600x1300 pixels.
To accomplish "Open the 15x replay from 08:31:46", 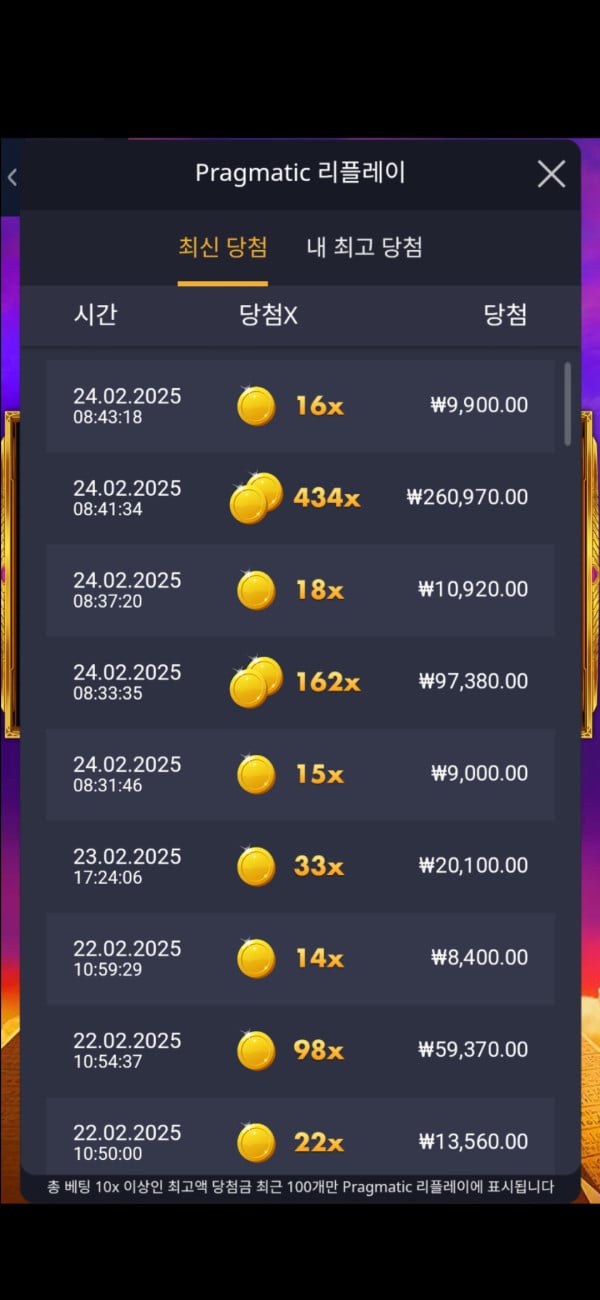I will (x=300, y=774).
